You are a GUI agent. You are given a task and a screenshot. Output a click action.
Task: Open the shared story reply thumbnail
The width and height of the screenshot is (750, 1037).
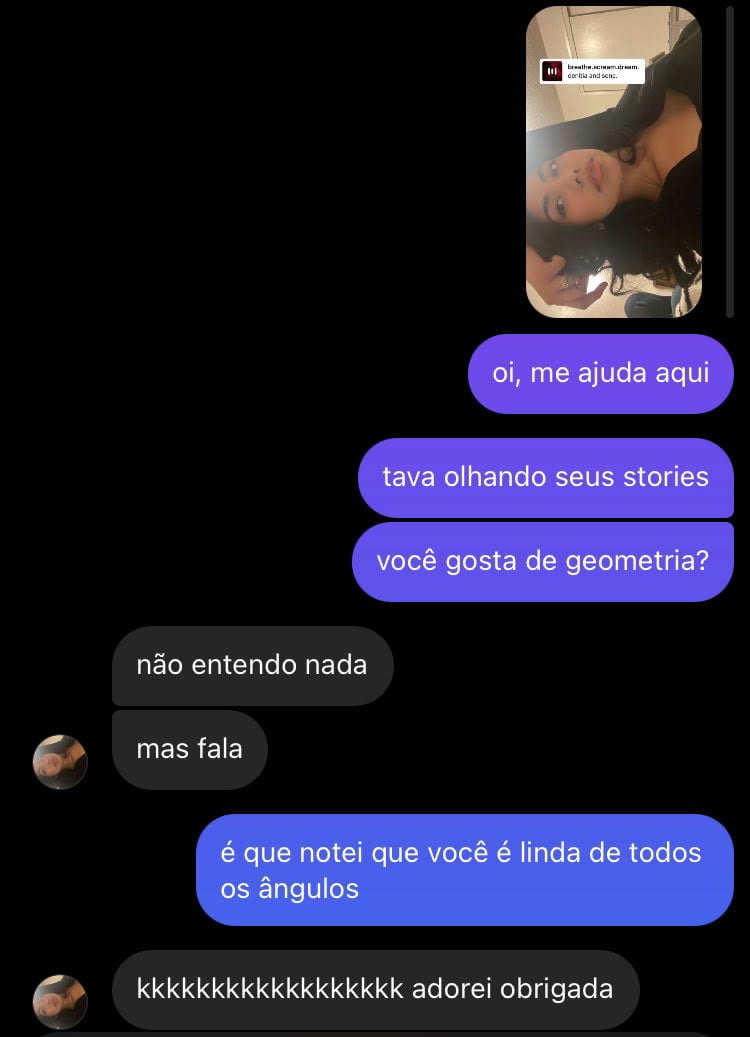pos(613,163)
